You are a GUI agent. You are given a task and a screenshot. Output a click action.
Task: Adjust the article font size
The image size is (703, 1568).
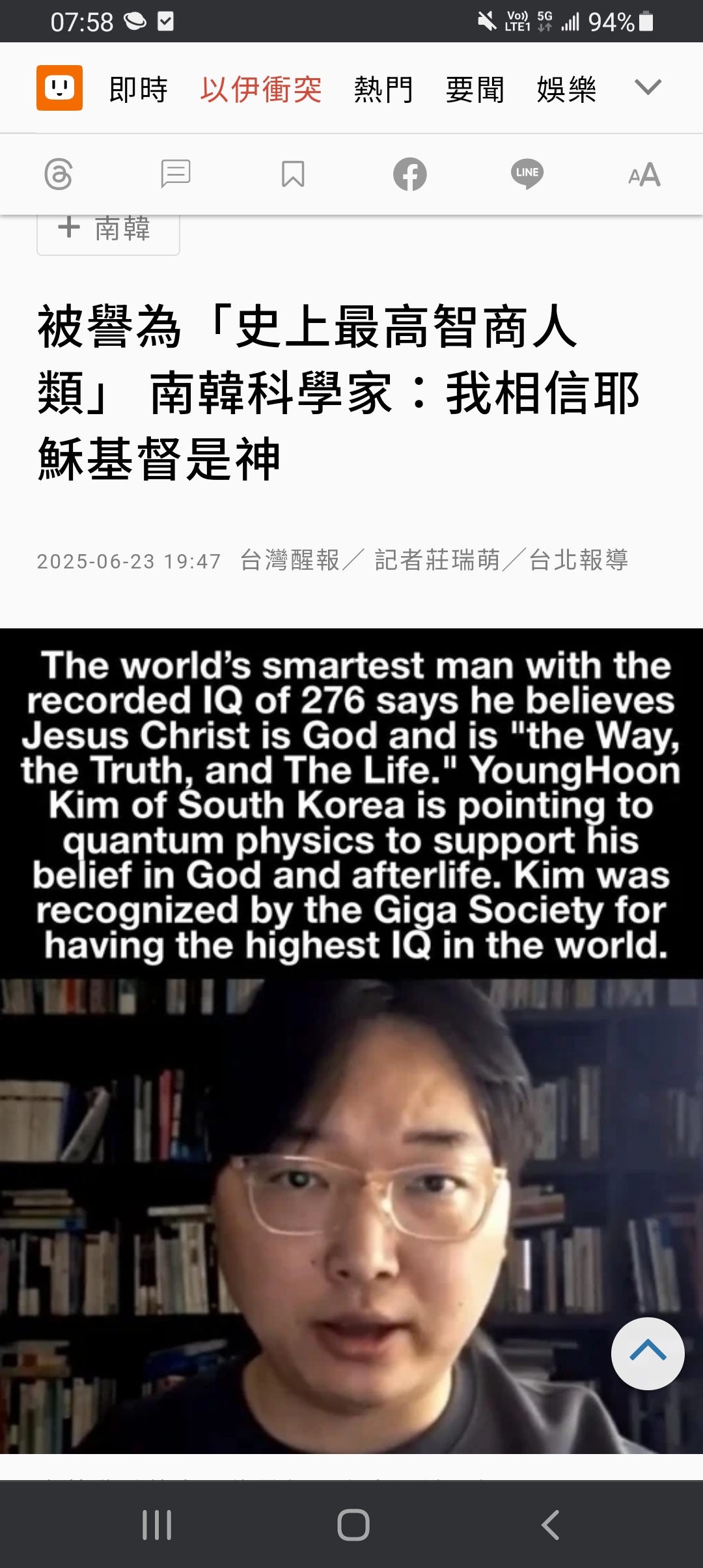click(644, 175)
